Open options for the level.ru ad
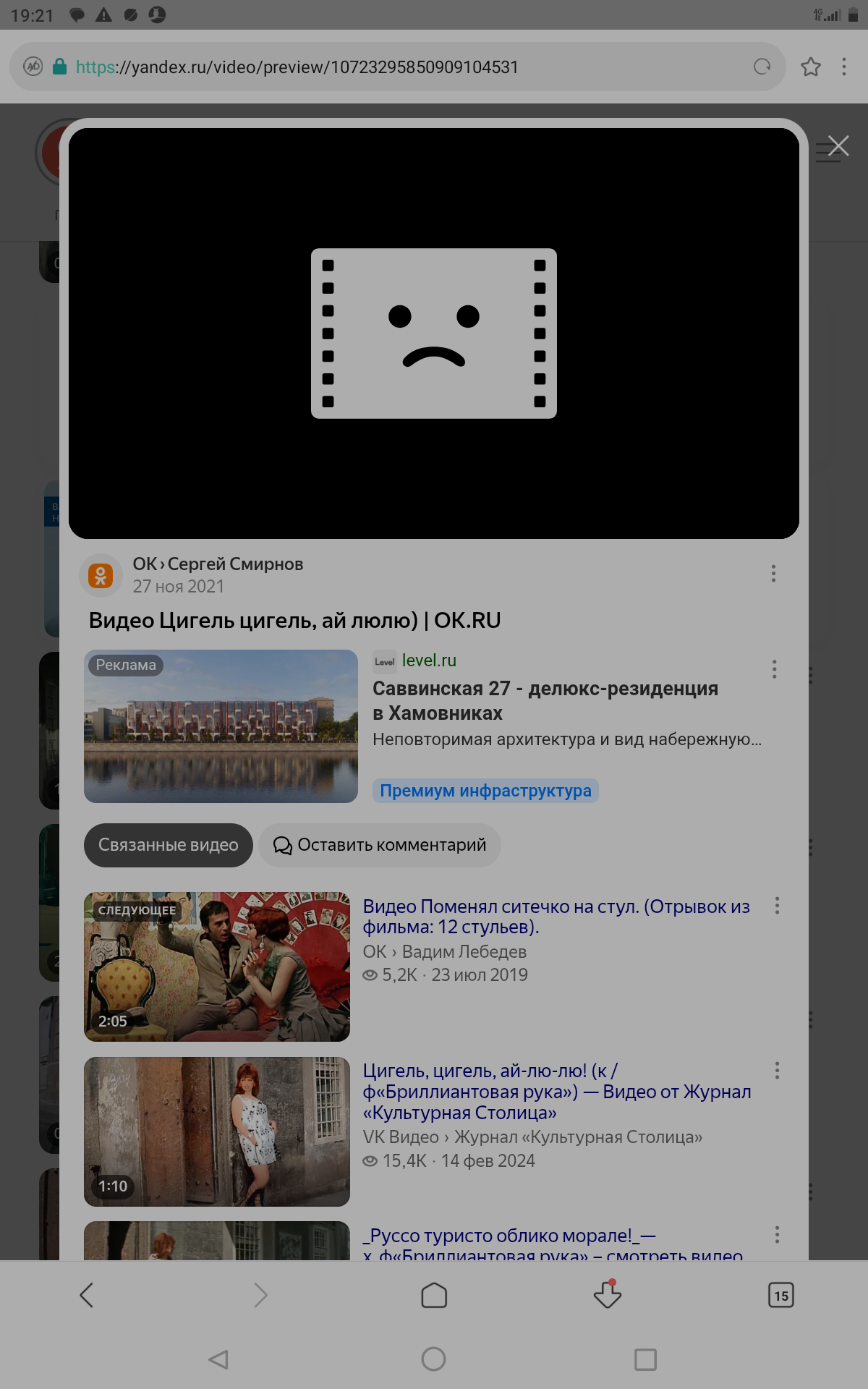This screenshot has height=1389, width=868. (x=774, y=669)
